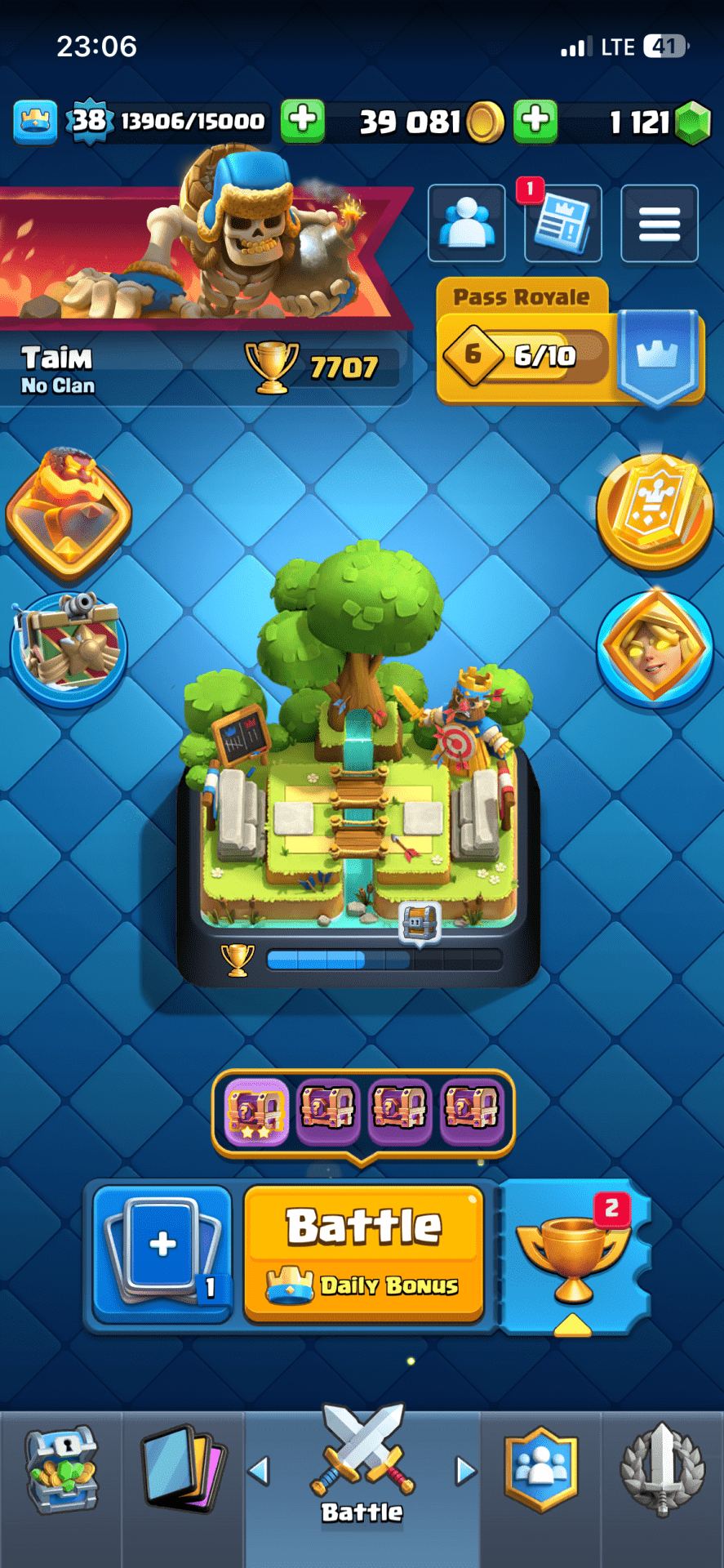Add gold with the plus button

tap(303, 121)
